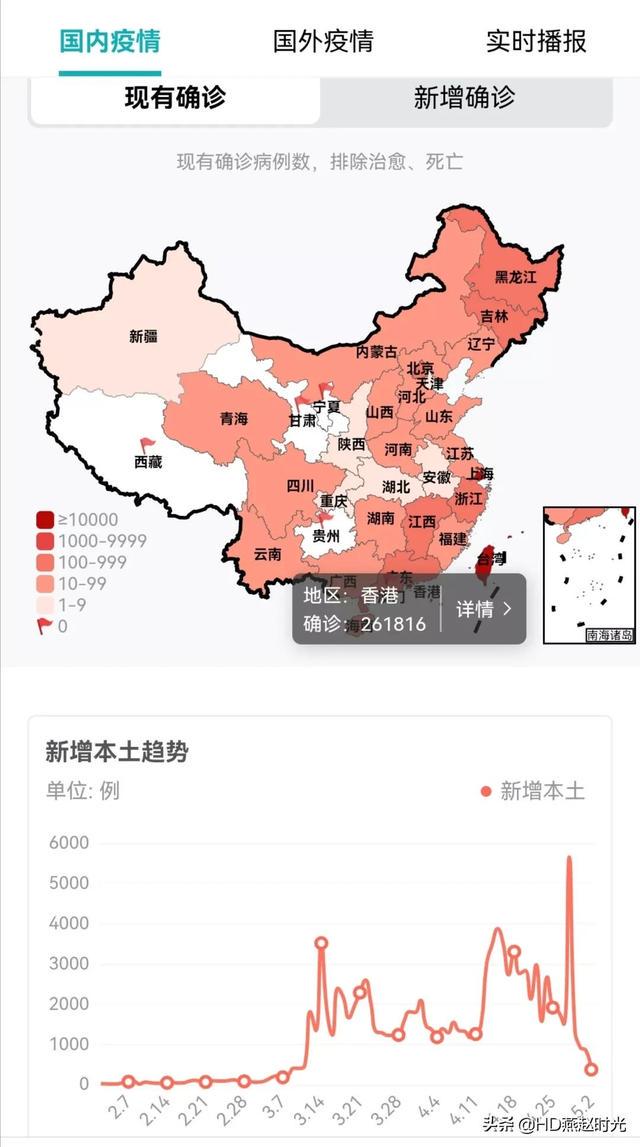This screenshot has height=1147, width=640.
Task: Open the 实时播报 tab
Action: [536, 40]
